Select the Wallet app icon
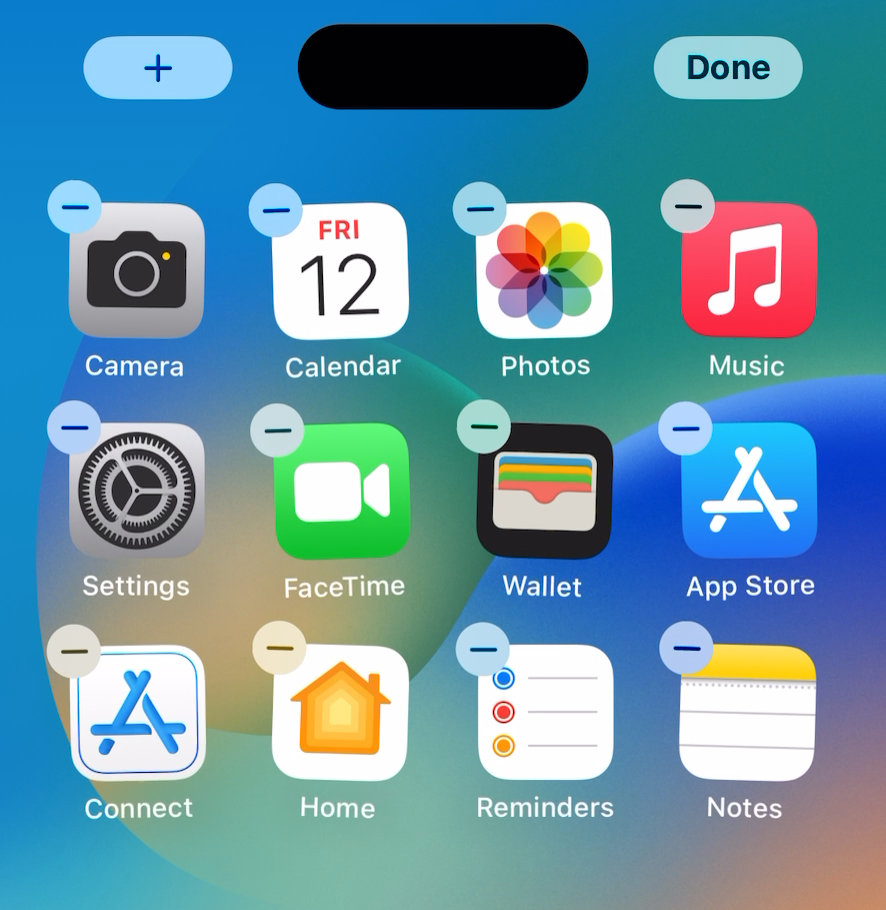This screenshot has height=910, width=886. click(x=544, y=491)
